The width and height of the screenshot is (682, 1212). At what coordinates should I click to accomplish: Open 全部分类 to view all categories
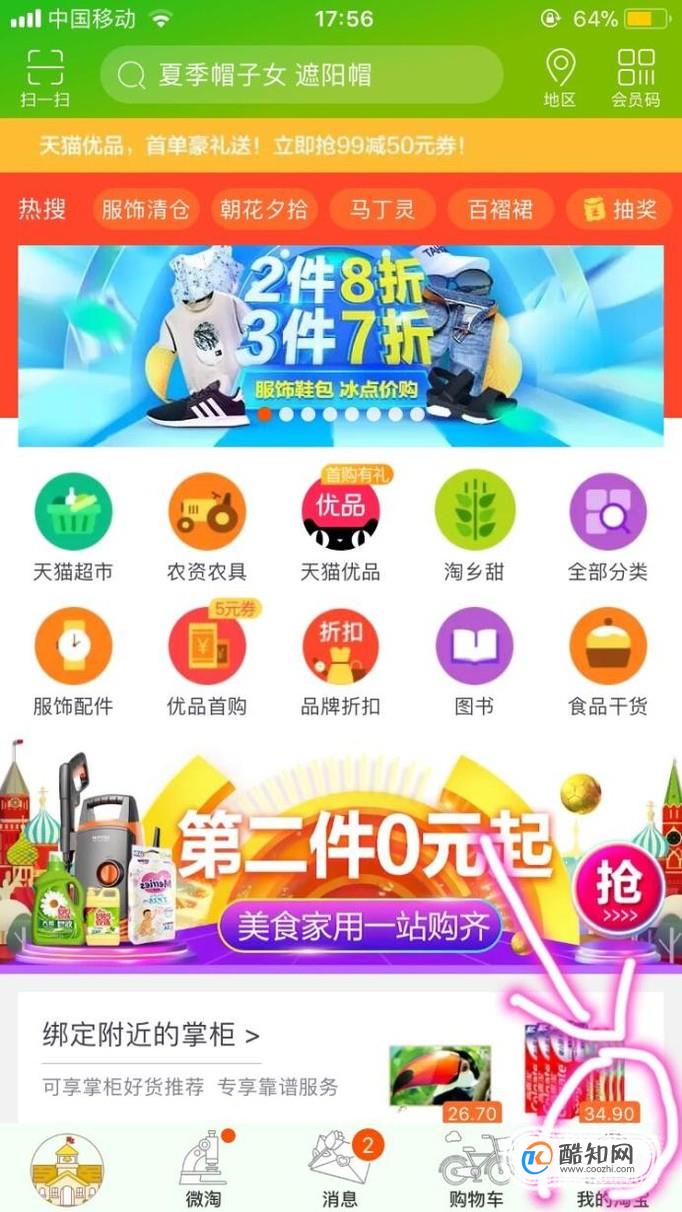(x=607, y=527)
